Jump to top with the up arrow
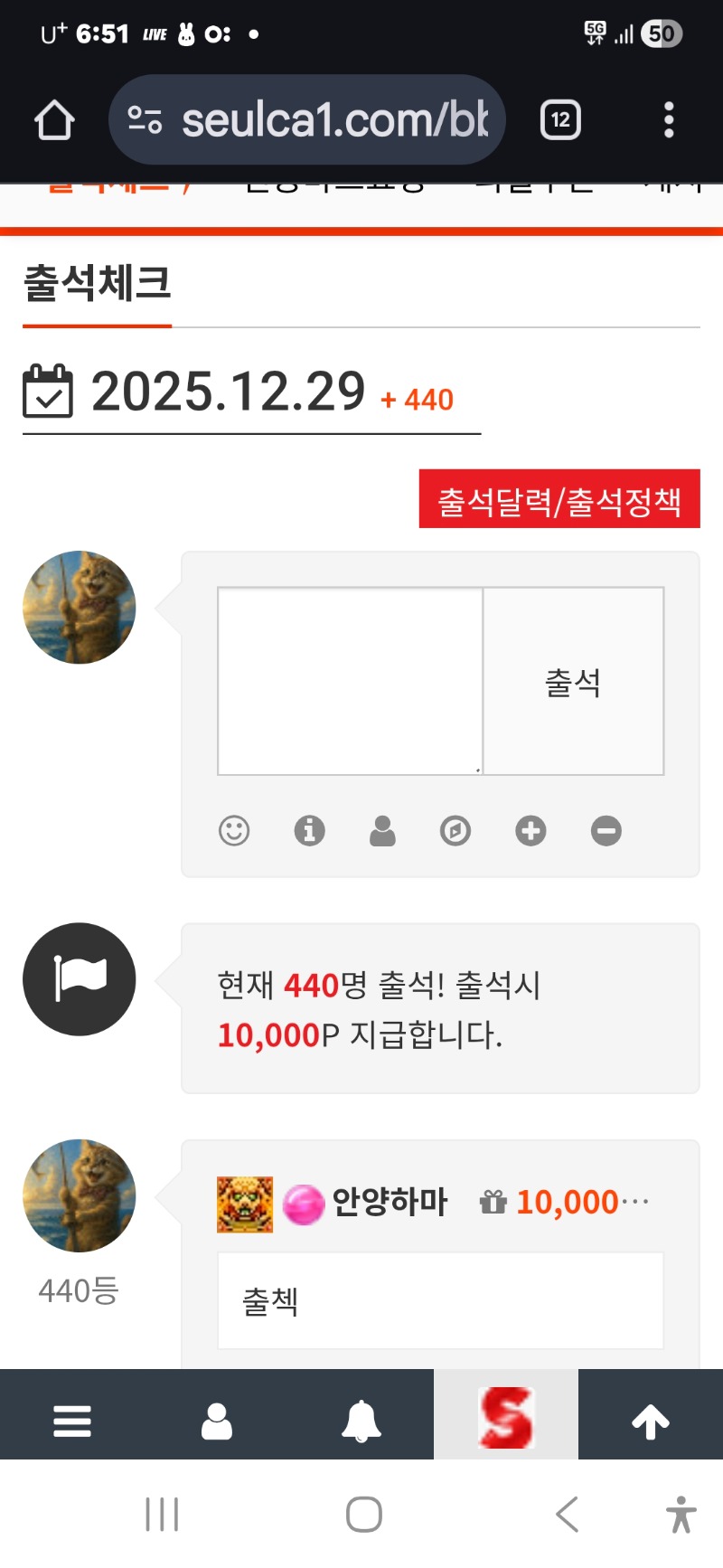This screenshot has height=1568, width=723. (651, 1421)
